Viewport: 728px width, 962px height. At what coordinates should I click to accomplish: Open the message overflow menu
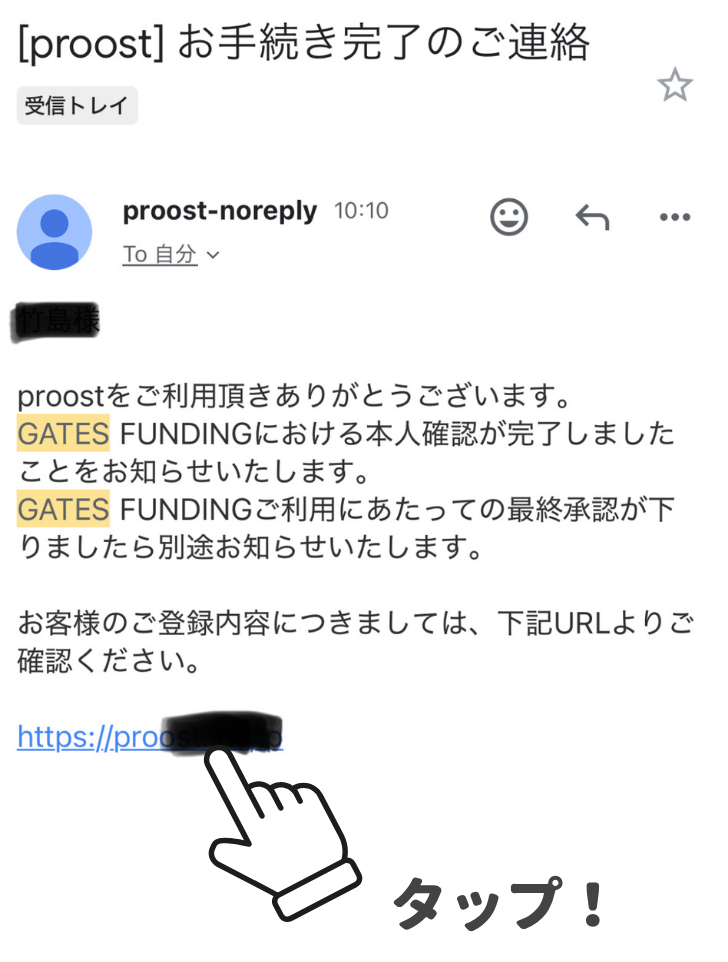click(x=675, y=216)
